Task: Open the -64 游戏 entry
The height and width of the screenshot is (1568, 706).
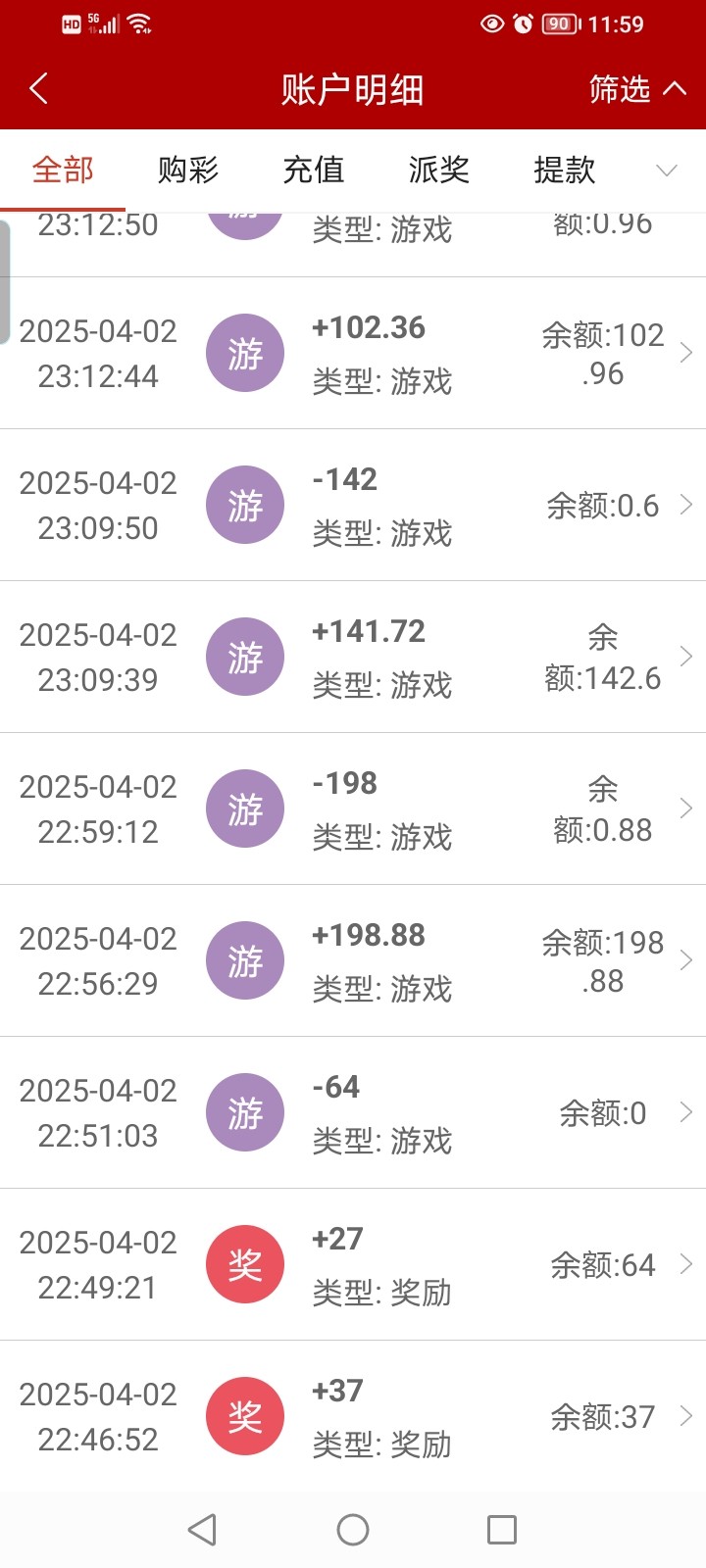Action: [353, 1112]
